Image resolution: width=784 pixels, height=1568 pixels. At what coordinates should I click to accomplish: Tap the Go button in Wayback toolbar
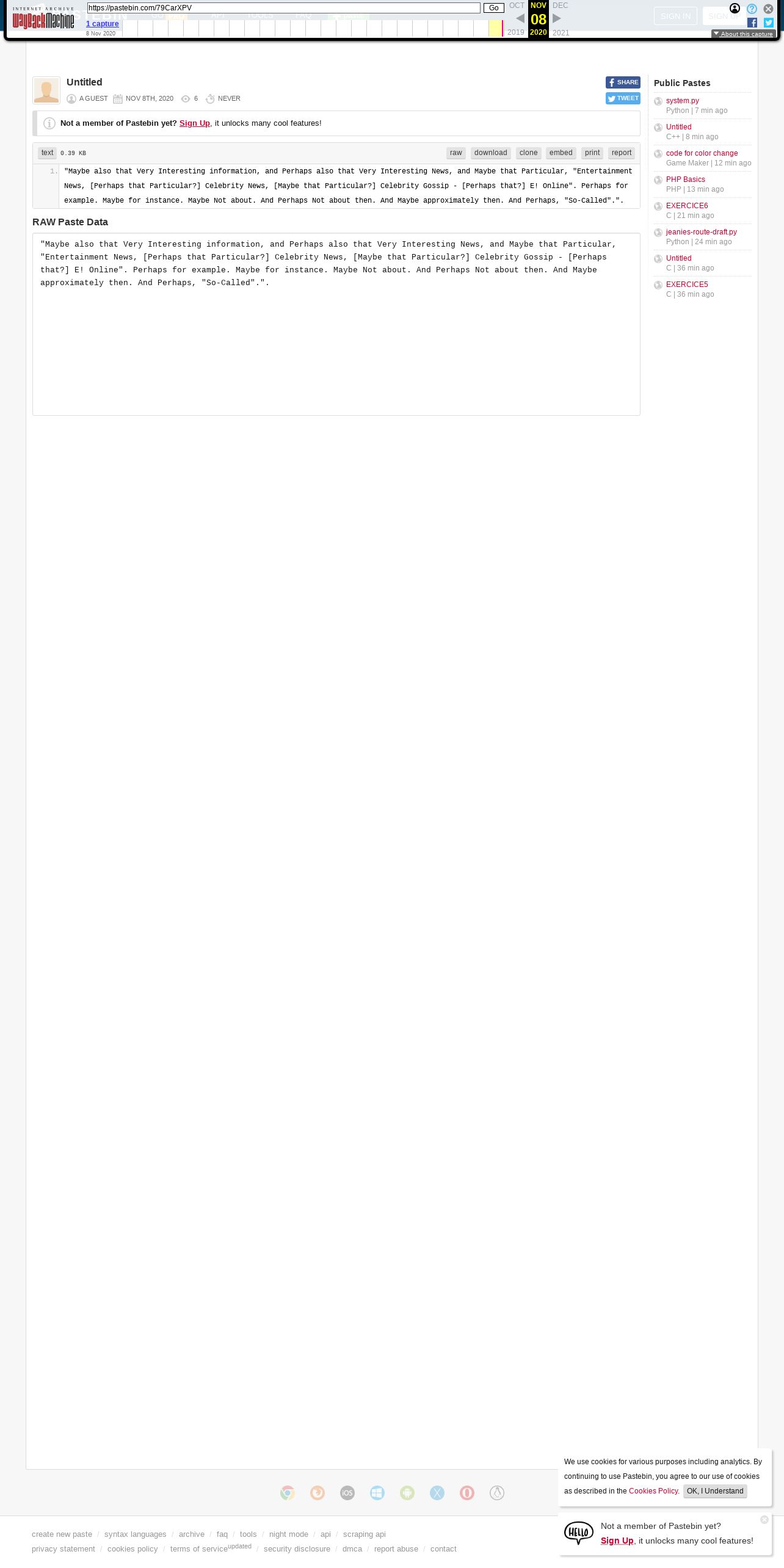tap(493, 8)
